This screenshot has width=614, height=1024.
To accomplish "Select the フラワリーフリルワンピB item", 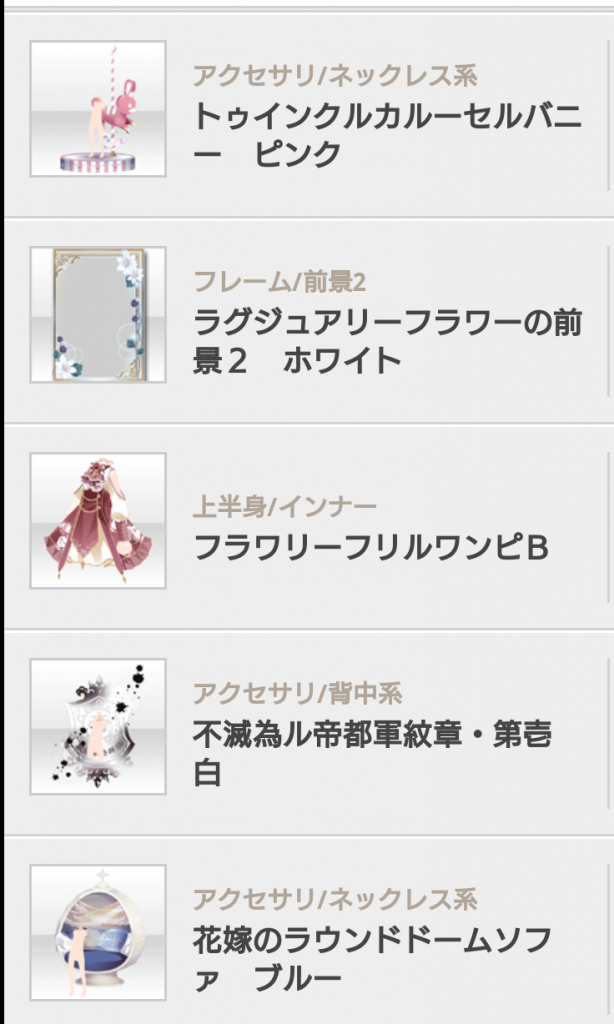I will click(309, 527).
